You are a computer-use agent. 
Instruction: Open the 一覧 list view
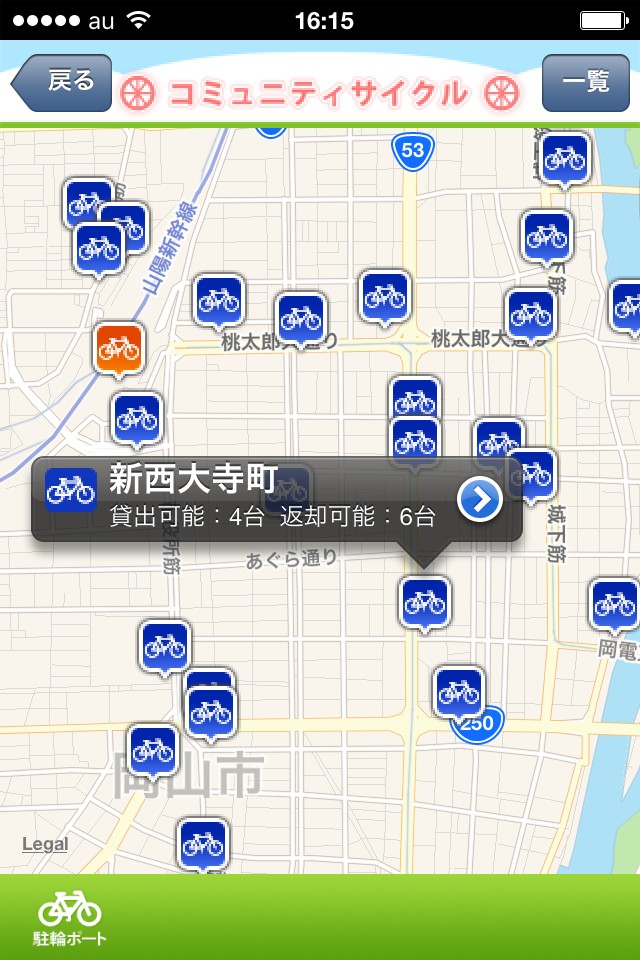[585, 83]
